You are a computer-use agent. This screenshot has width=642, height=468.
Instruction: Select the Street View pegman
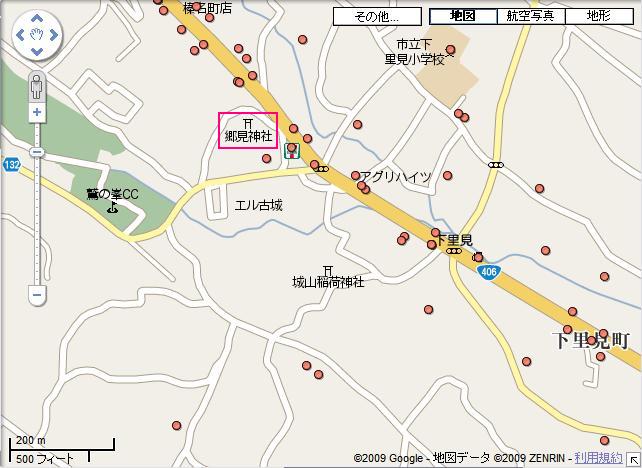(x=37, y=84)
